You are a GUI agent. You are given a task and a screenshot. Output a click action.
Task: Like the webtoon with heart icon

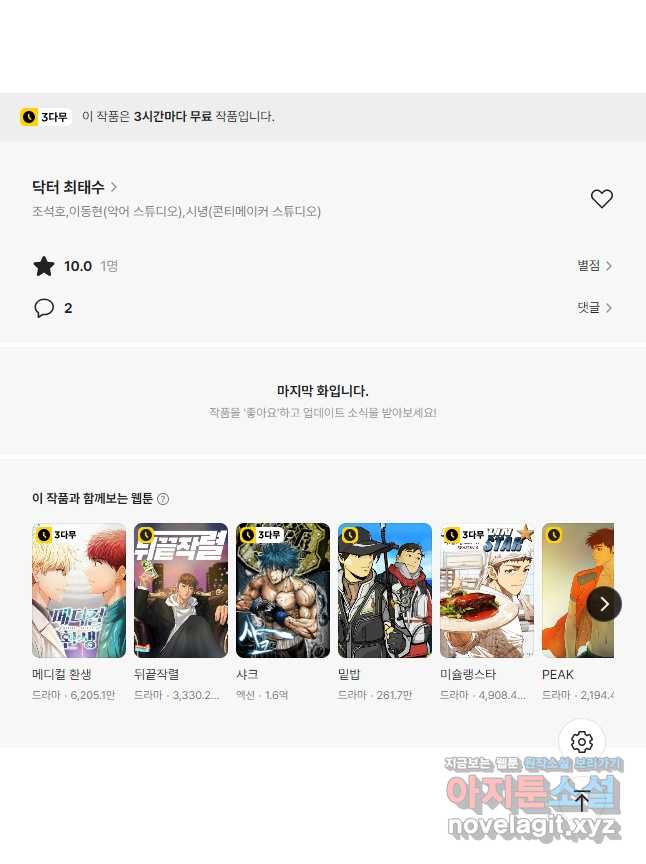tap(601, 199)
